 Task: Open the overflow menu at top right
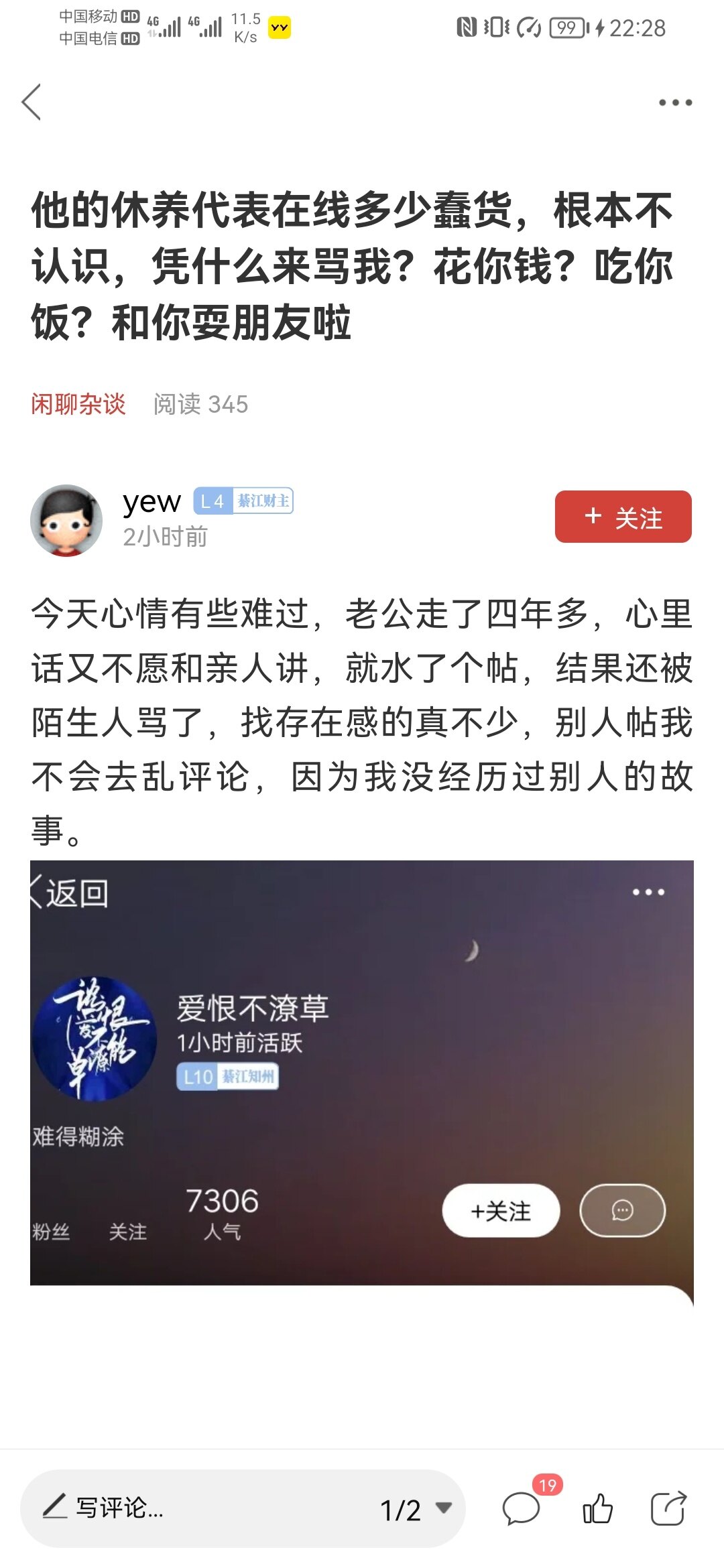(x=674, y=103)
